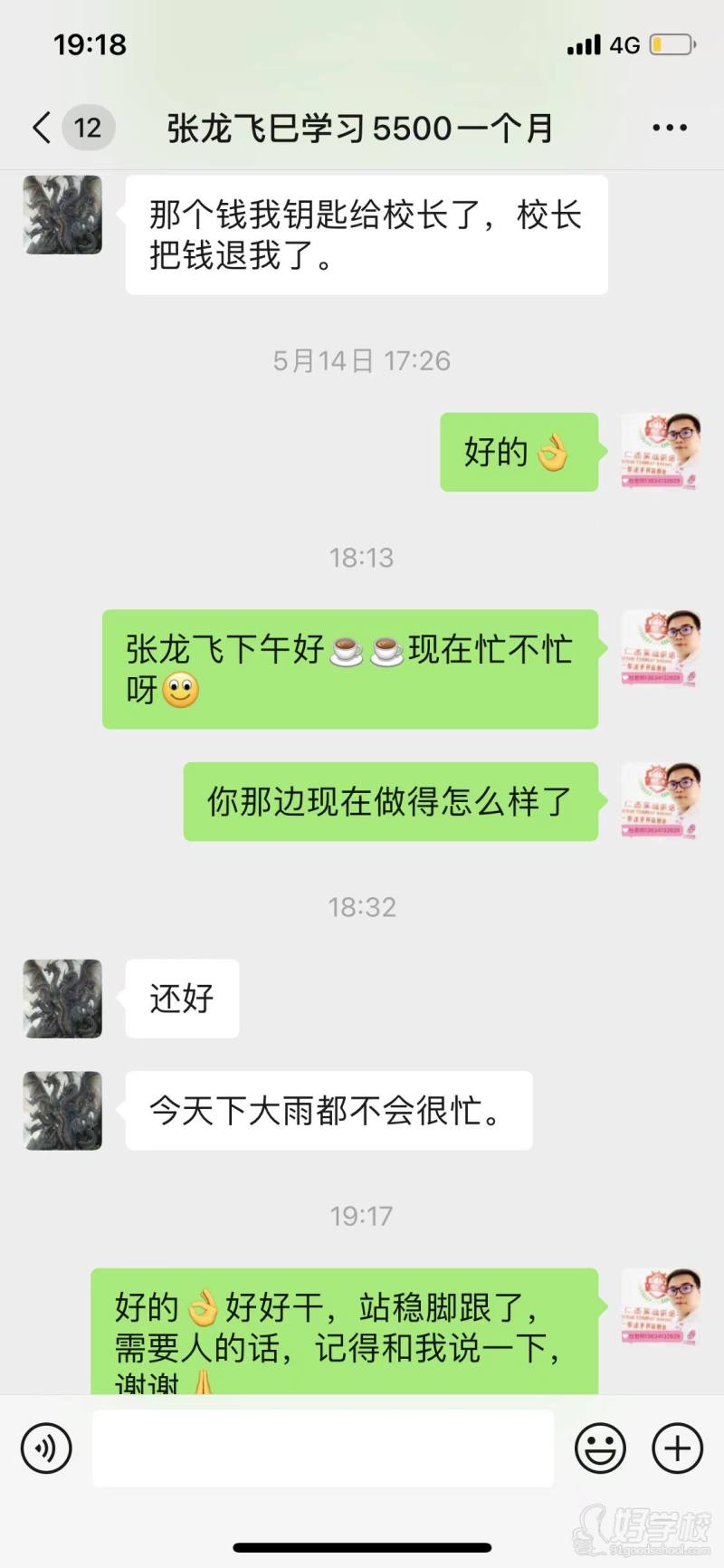Select the 18:32 timestamp label
Viewport: 724px width, 1568px height.
(359, 906)
